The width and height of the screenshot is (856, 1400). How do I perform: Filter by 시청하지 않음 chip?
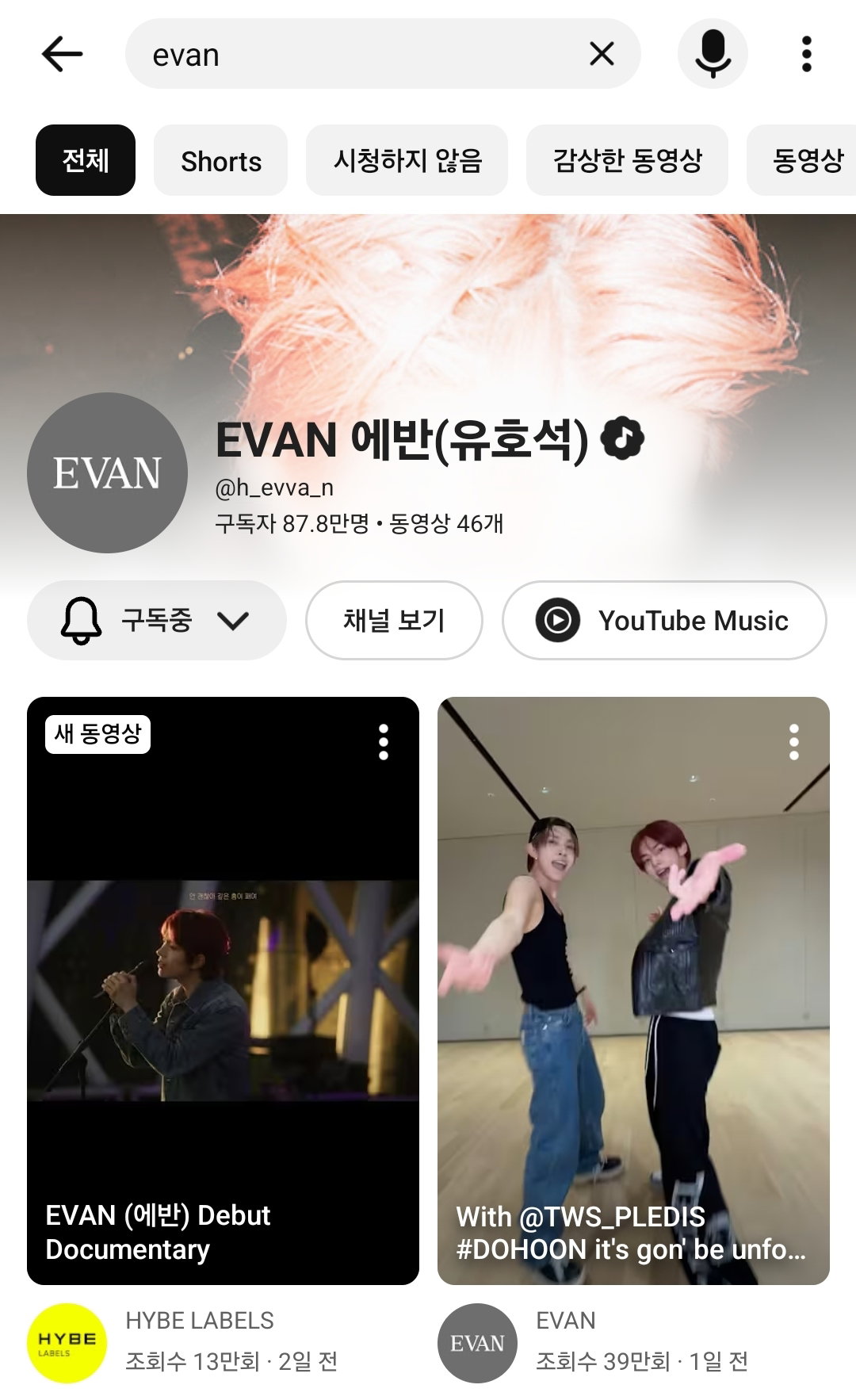[407, 160]
